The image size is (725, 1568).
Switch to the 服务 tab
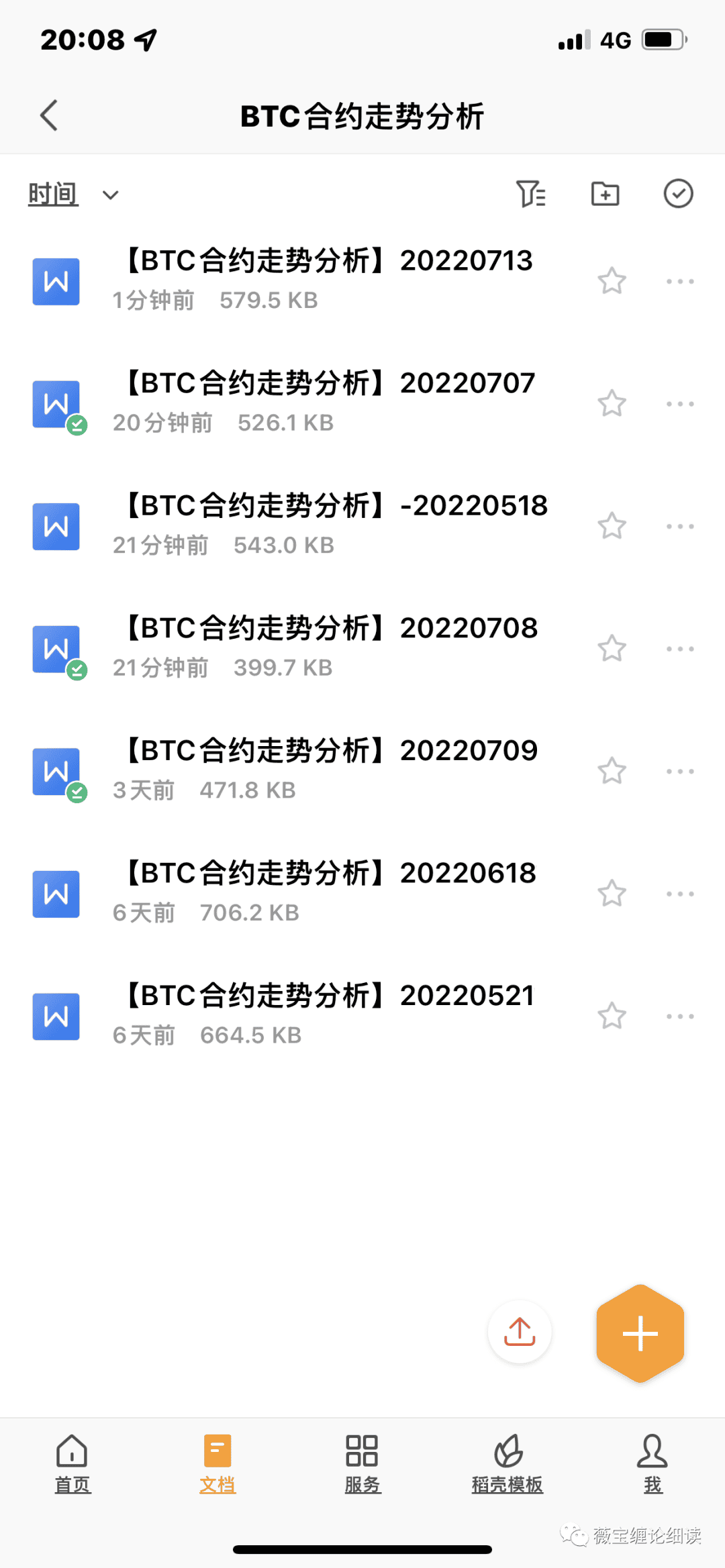point(362,1464)
